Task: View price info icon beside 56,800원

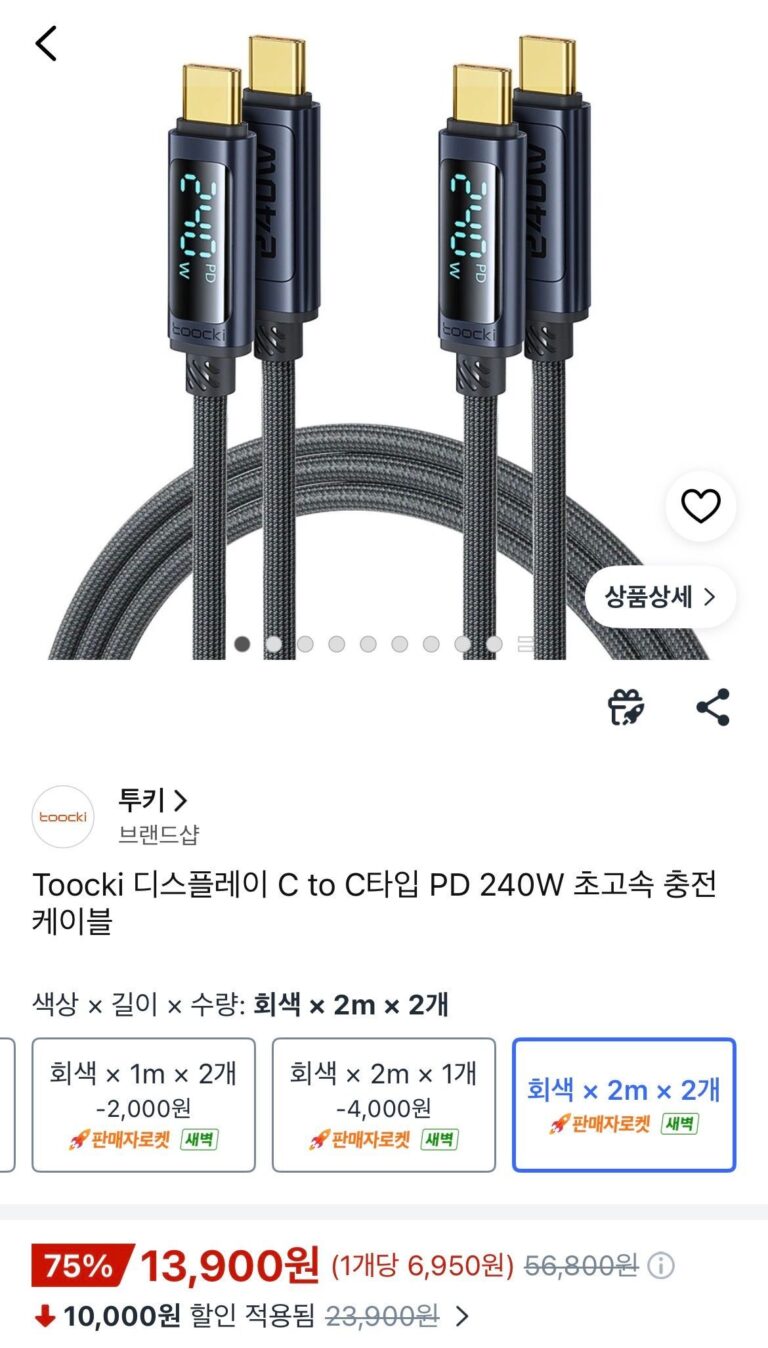Action: click(661, 1267)
